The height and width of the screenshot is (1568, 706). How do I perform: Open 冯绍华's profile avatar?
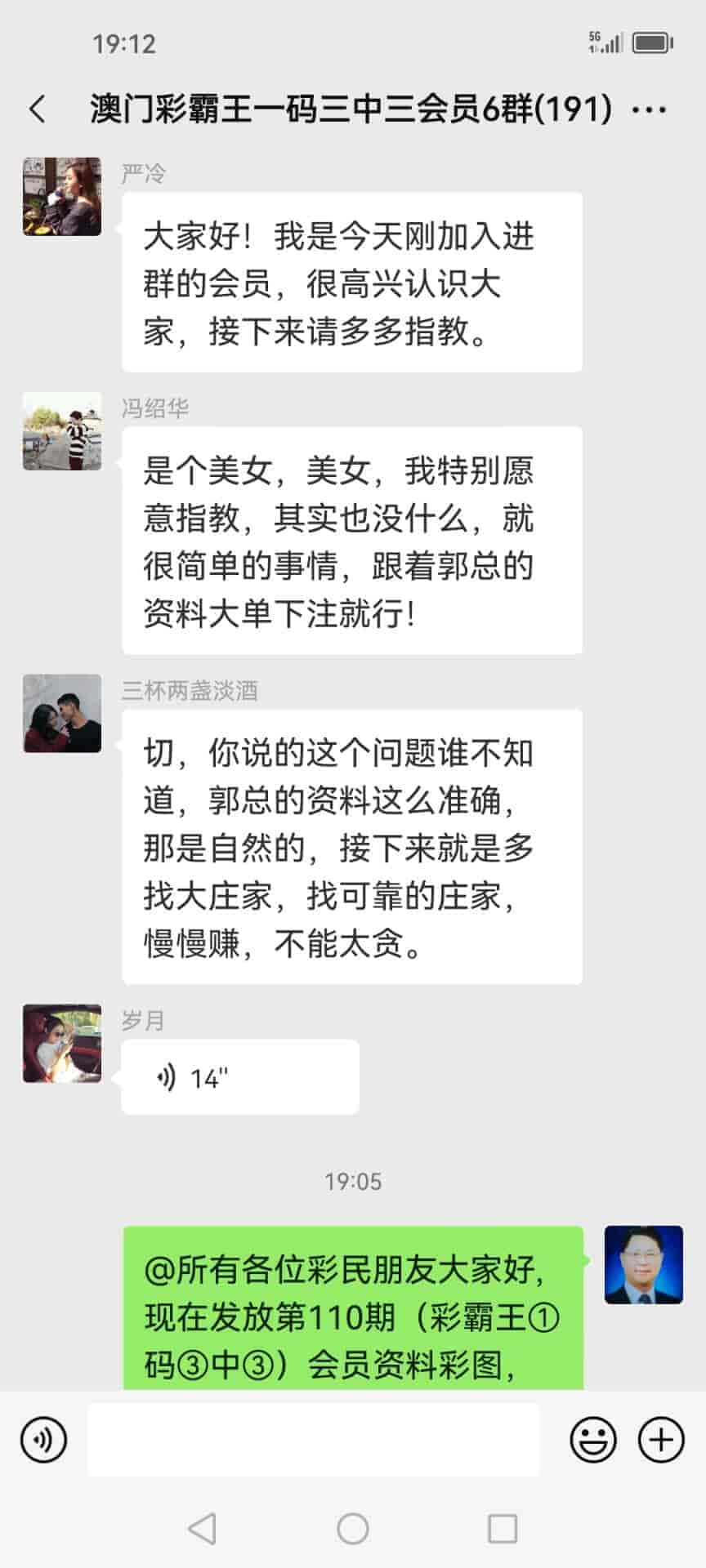click(62, 431)
